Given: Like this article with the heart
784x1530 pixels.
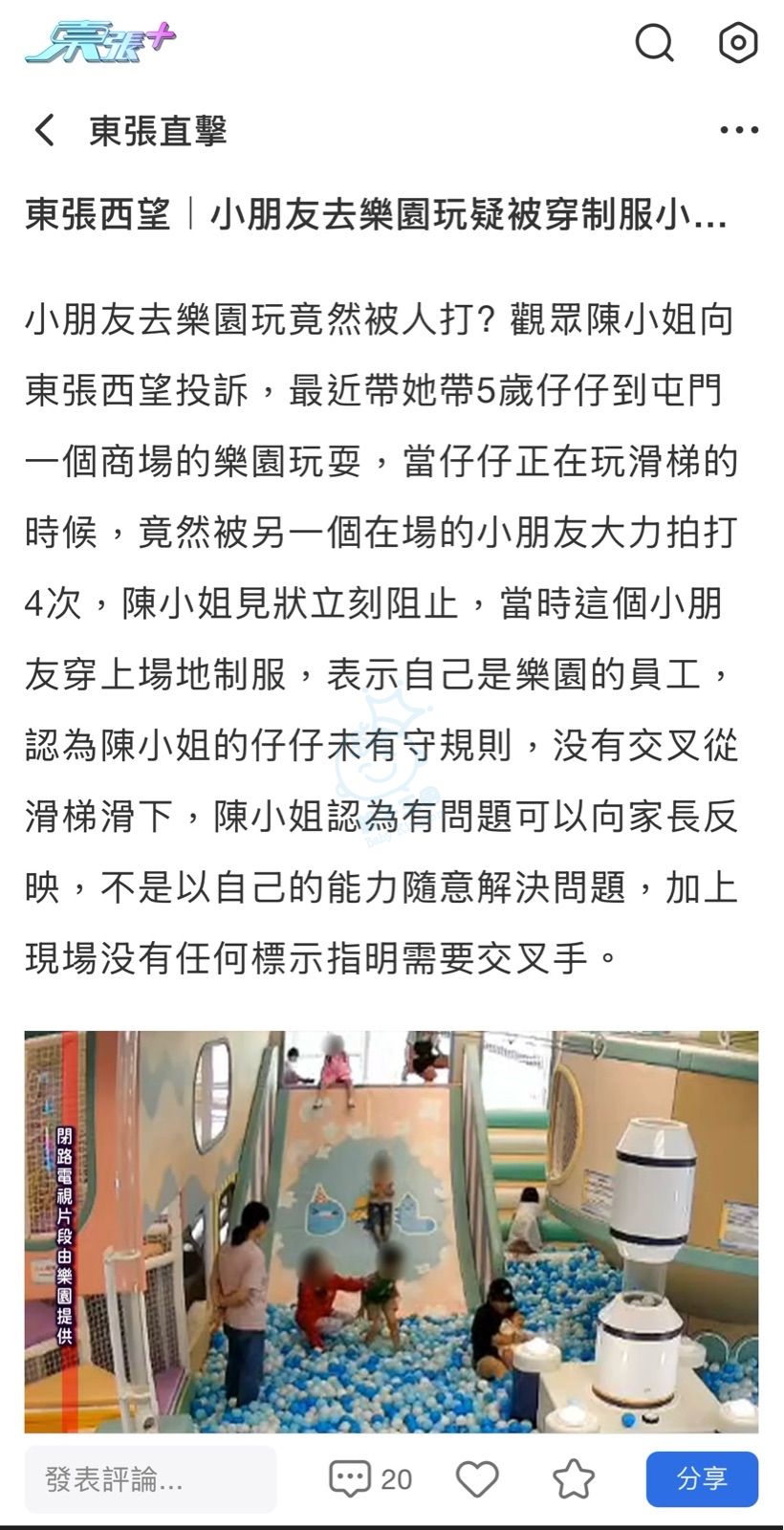Looking at the screenshot, I should click(x=477, y=1479).
